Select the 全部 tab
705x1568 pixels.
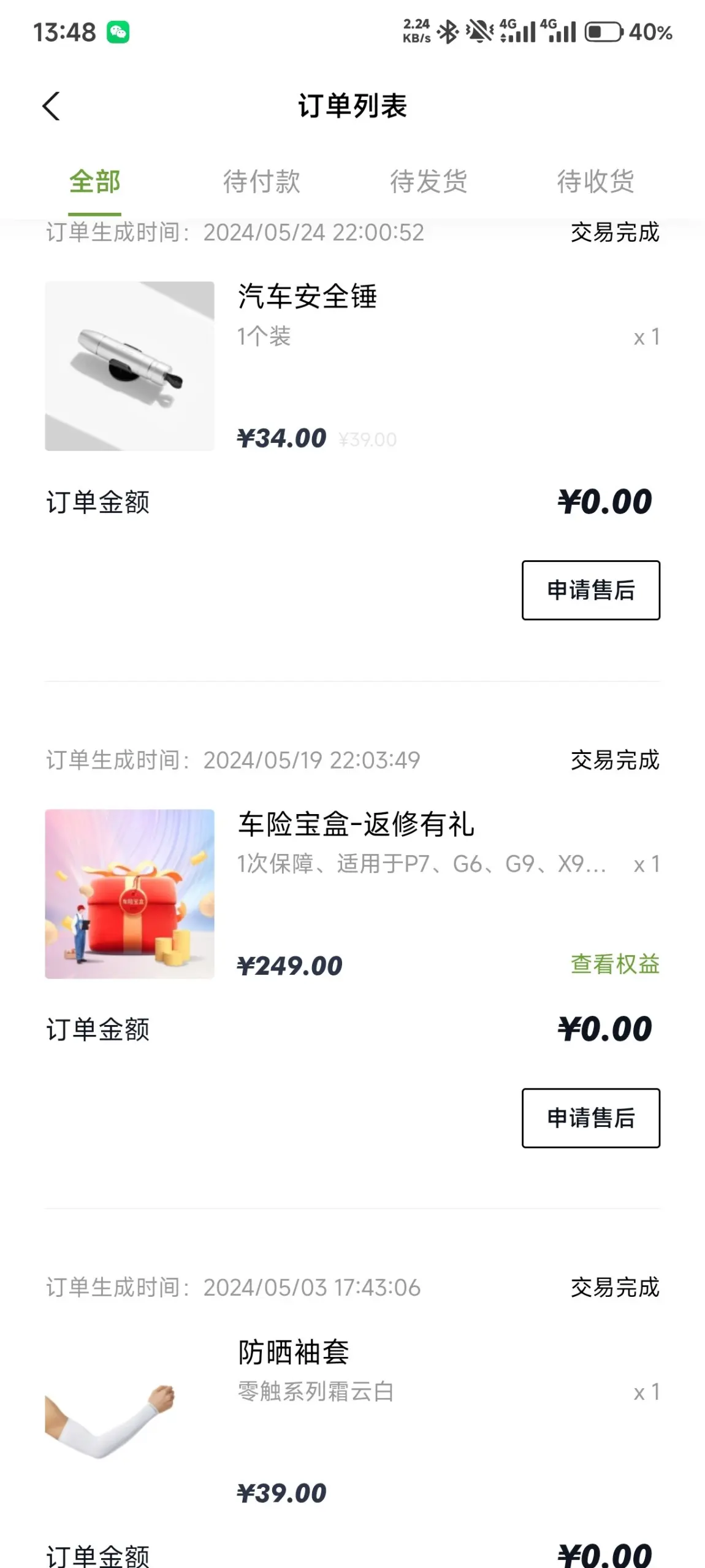(94, 182)
